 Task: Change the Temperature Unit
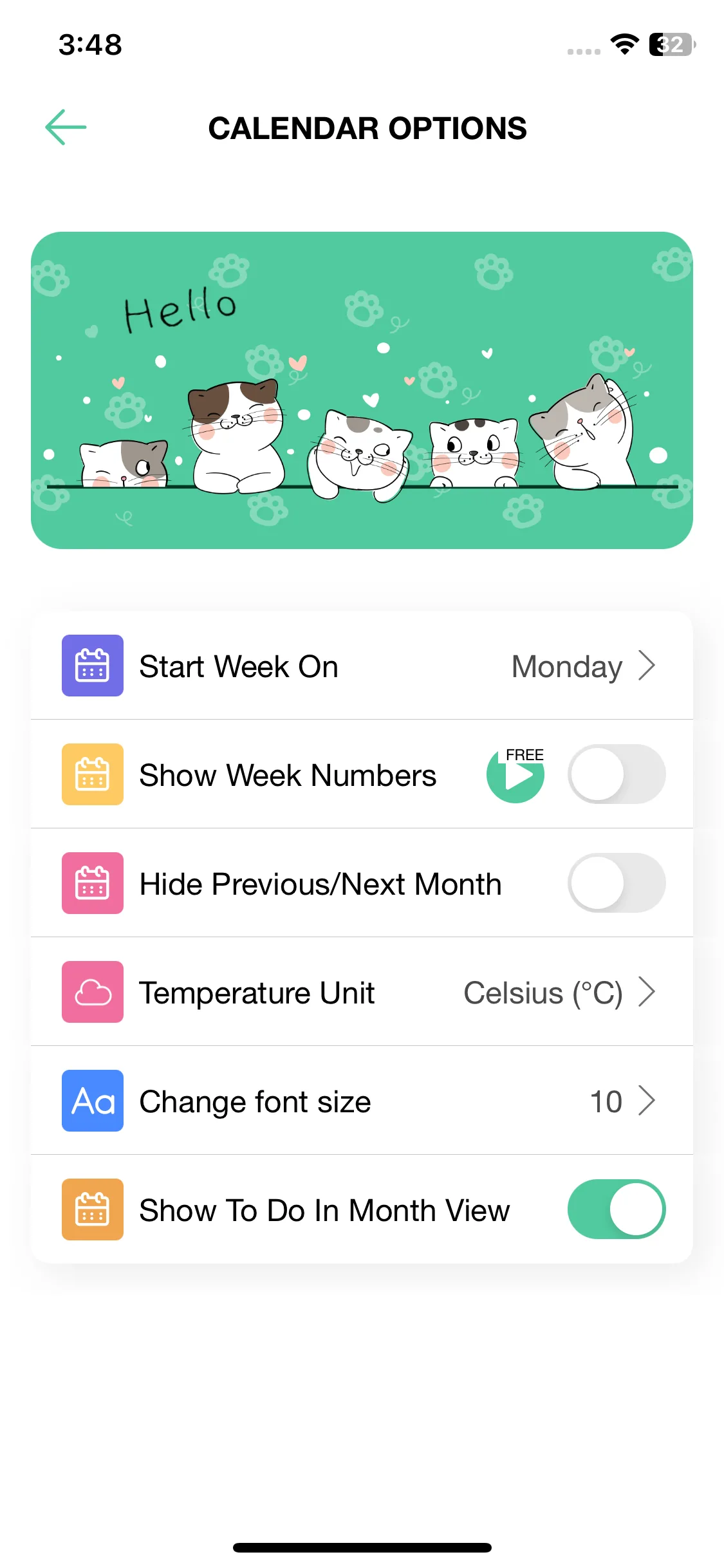(x=362, y=992)
